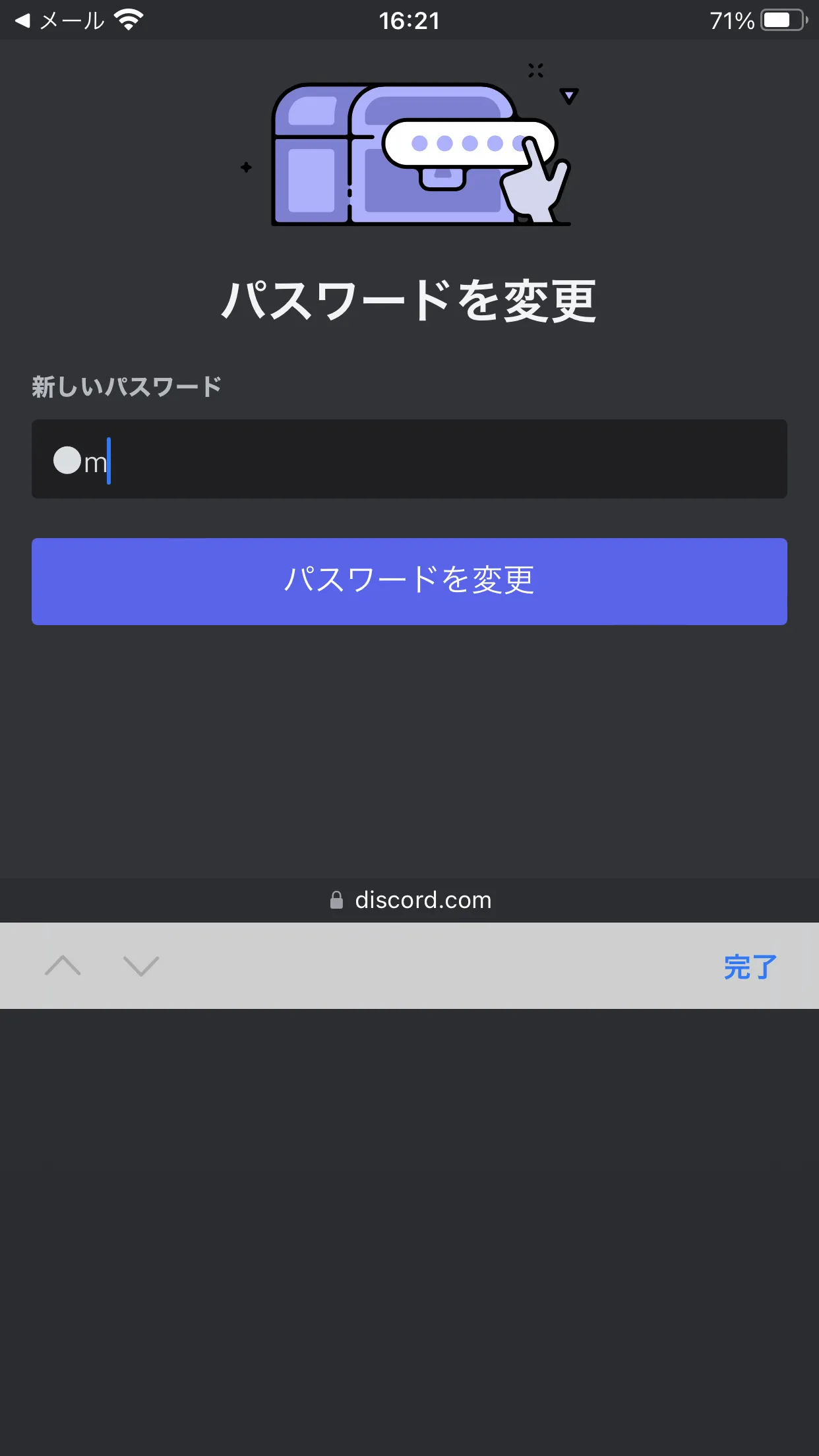The width and height of the screenshot is (819, 1456).
Task: Go to next field with down arrow
Action: 141,966
